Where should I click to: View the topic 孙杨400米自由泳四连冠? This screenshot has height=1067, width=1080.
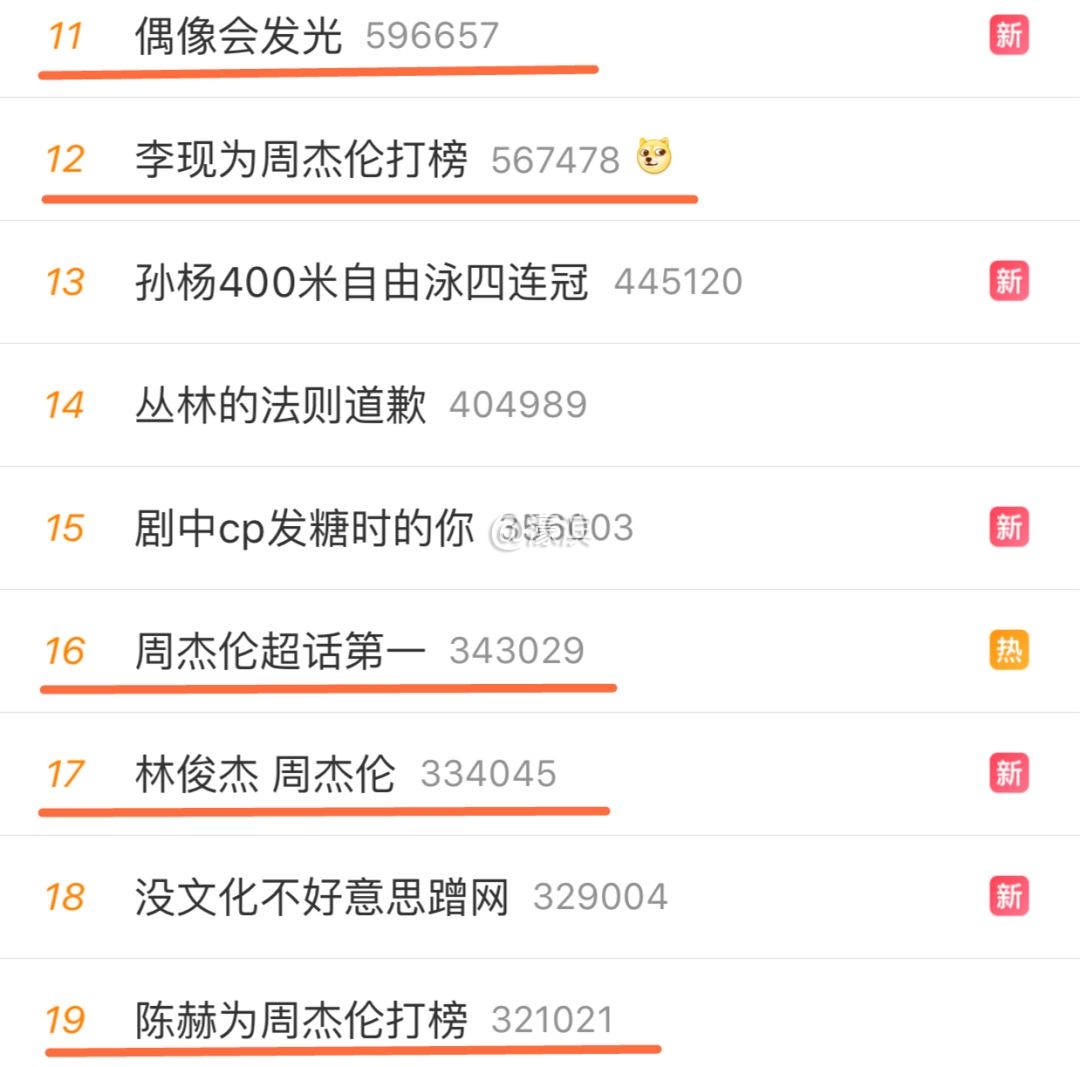coord(361,283)
